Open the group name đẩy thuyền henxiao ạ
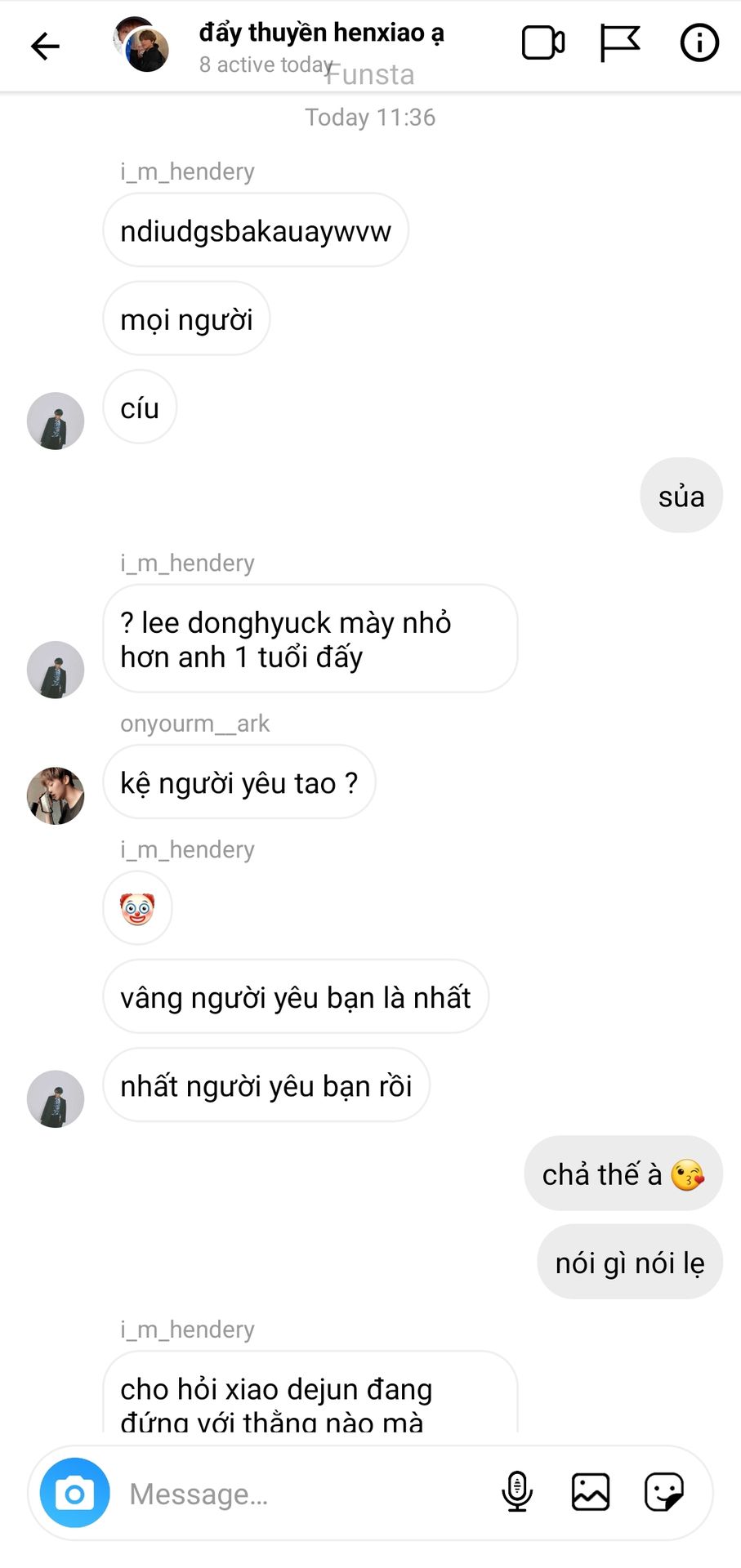 [321, 33]
